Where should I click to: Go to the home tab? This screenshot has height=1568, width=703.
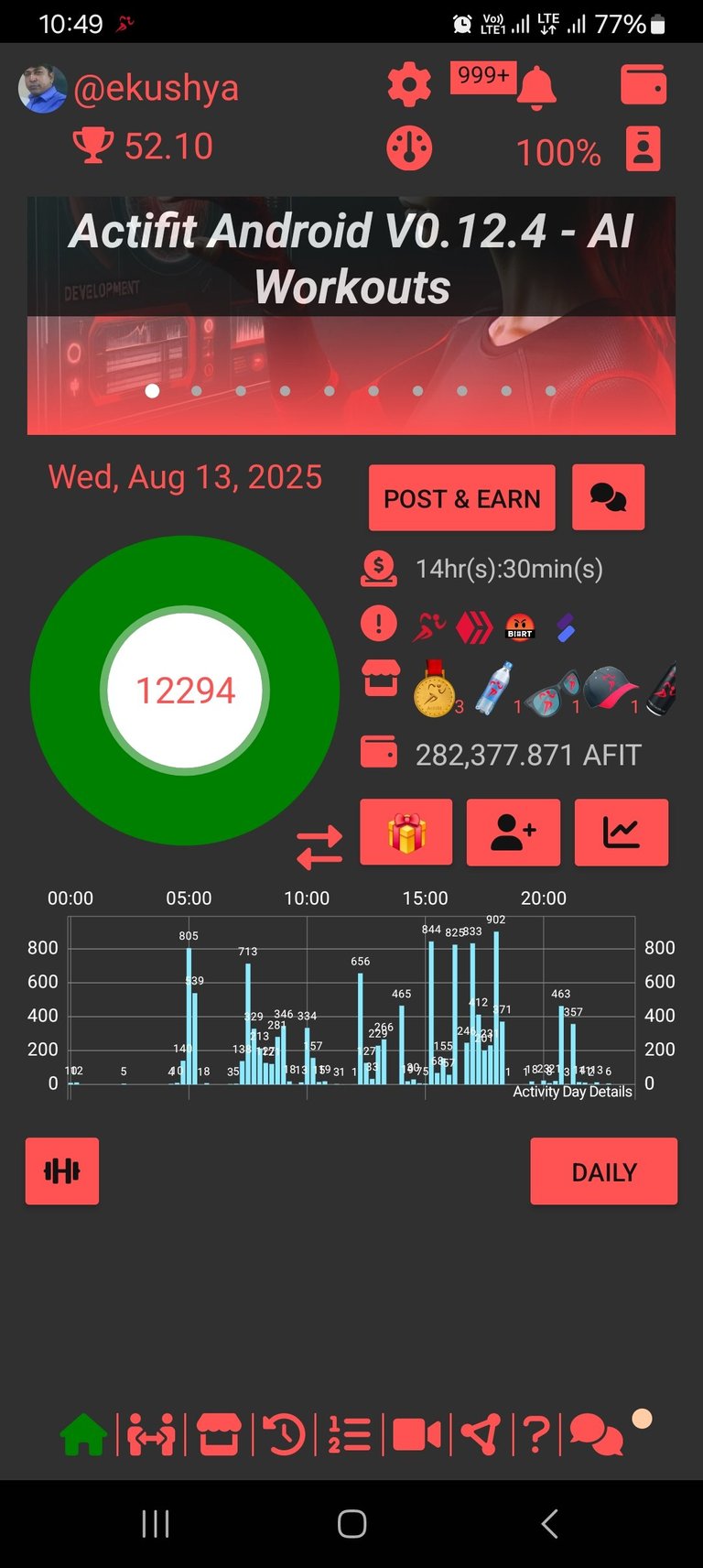pyautogui.click(x=84, y=1434)
